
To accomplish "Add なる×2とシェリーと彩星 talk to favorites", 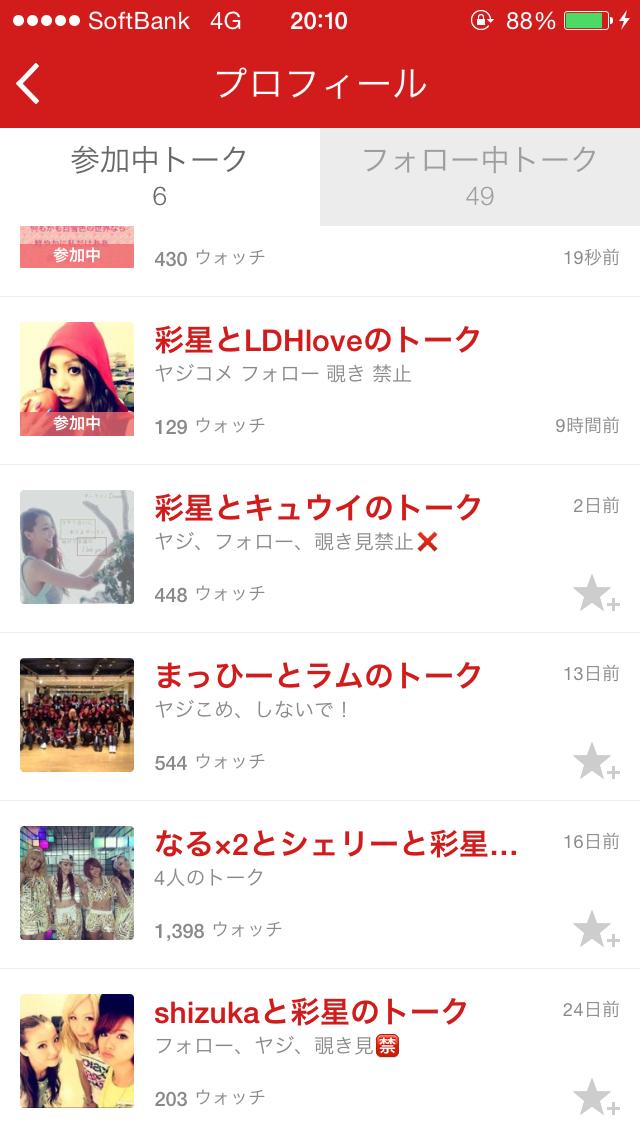I will pos(596,930).
